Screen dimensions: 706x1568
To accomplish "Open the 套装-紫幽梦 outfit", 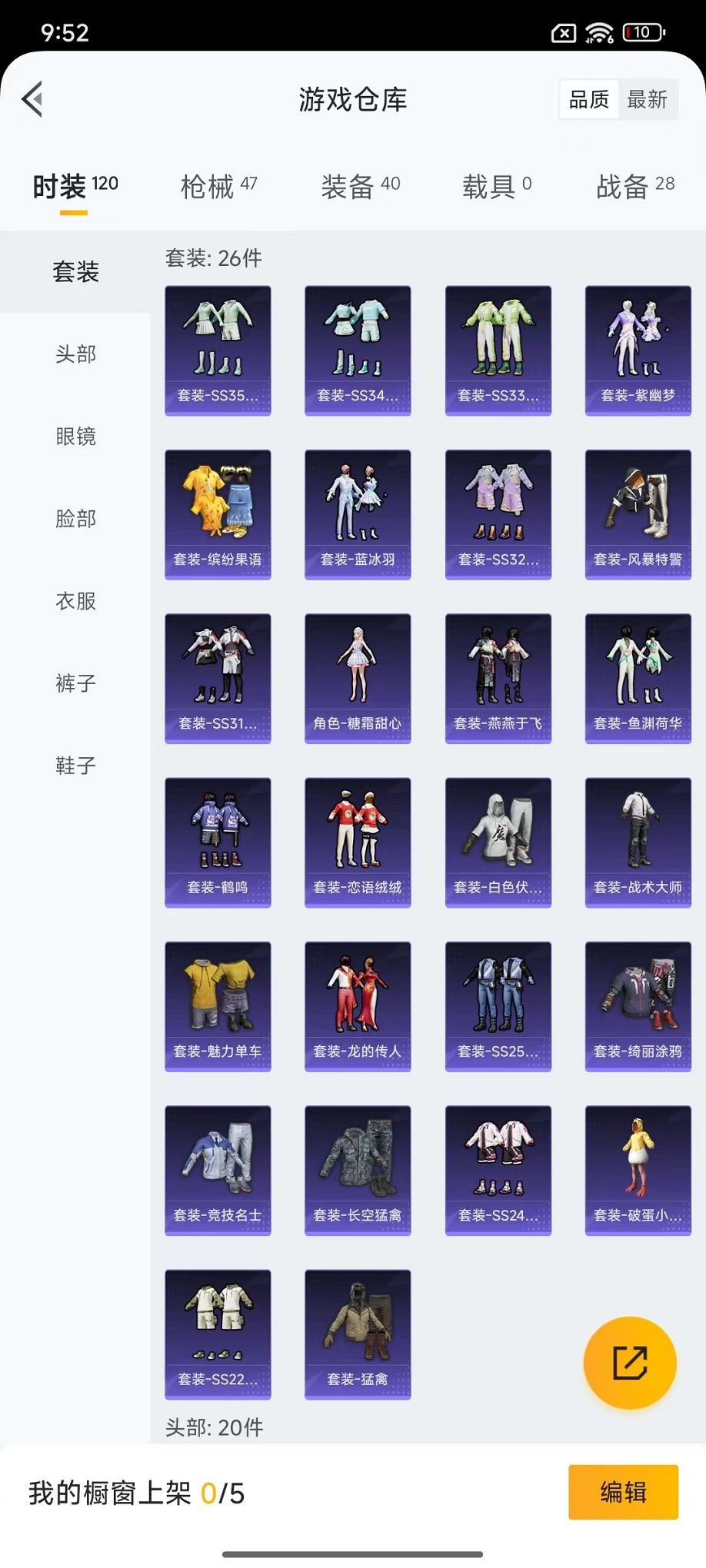I will 638,350.
